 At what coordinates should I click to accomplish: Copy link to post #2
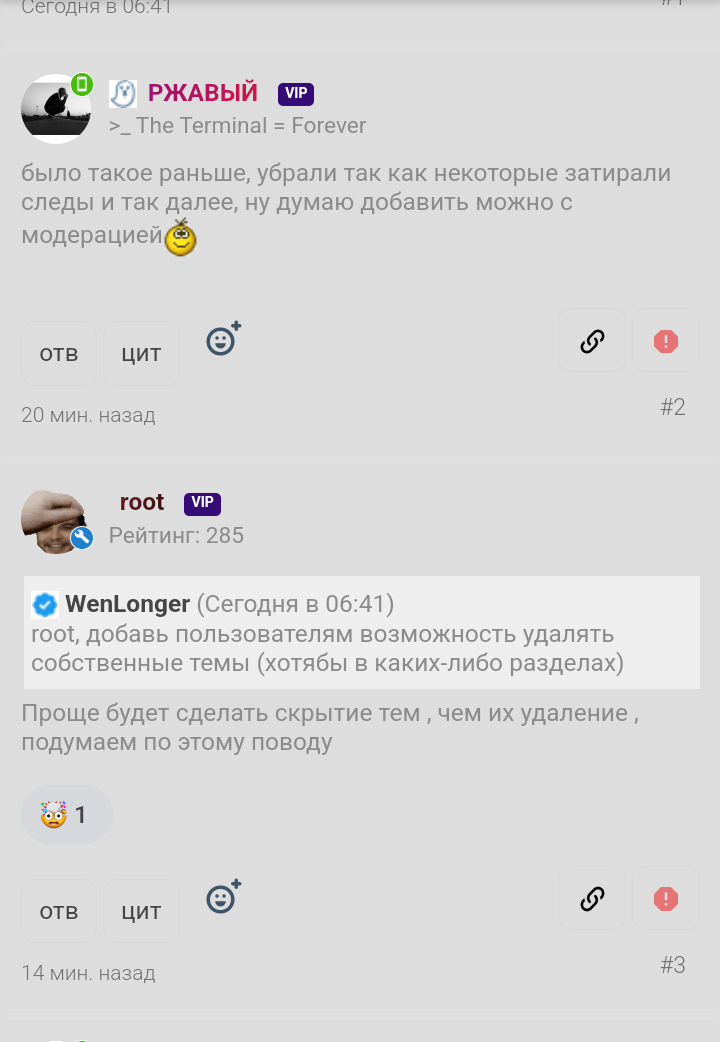coord(592,342)
